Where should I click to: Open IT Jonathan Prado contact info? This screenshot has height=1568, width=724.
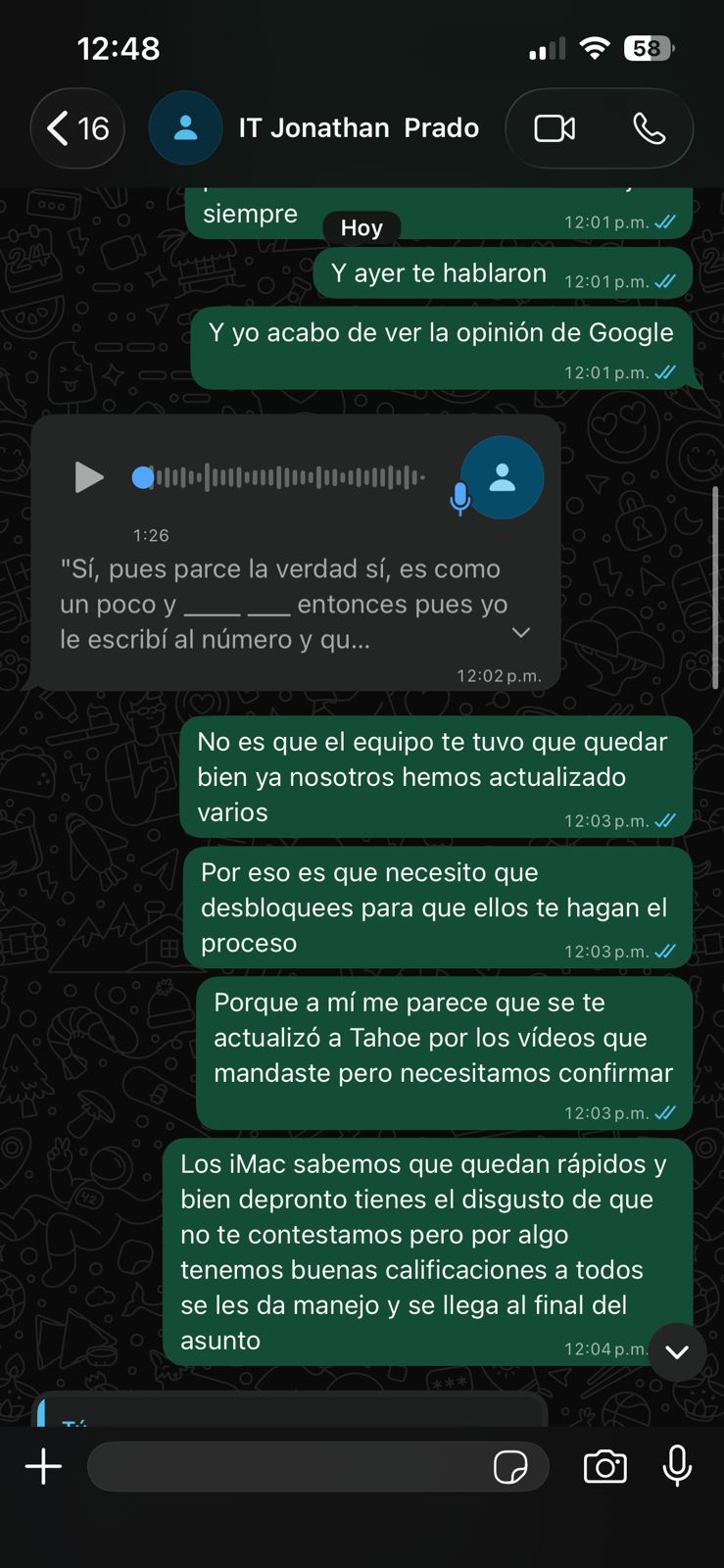tap(358, 128)
